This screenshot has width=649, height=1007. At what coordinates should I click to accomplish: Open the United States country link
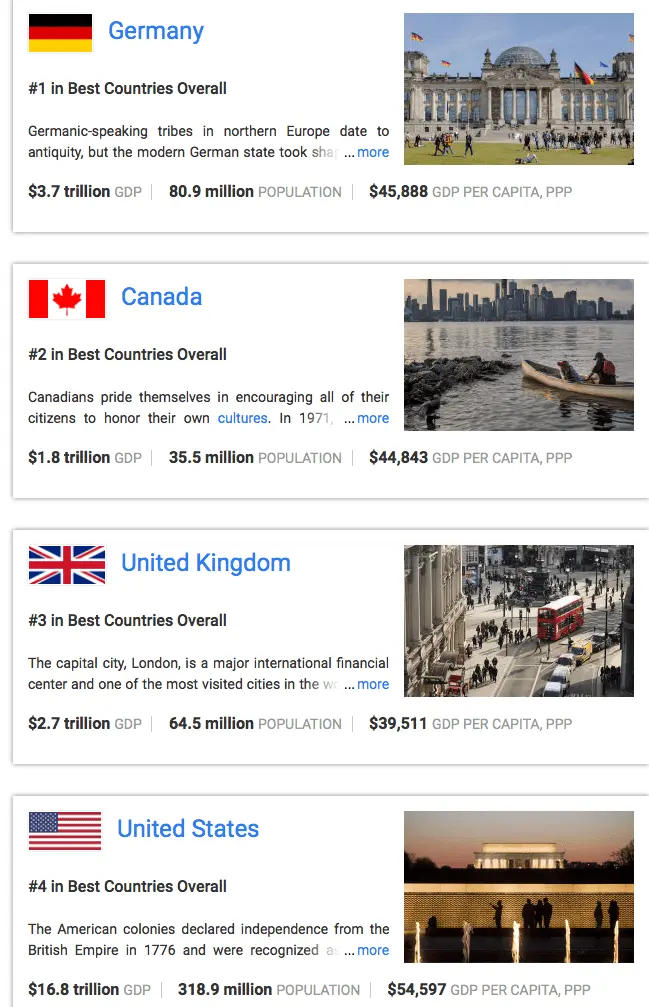pos(188,829)
